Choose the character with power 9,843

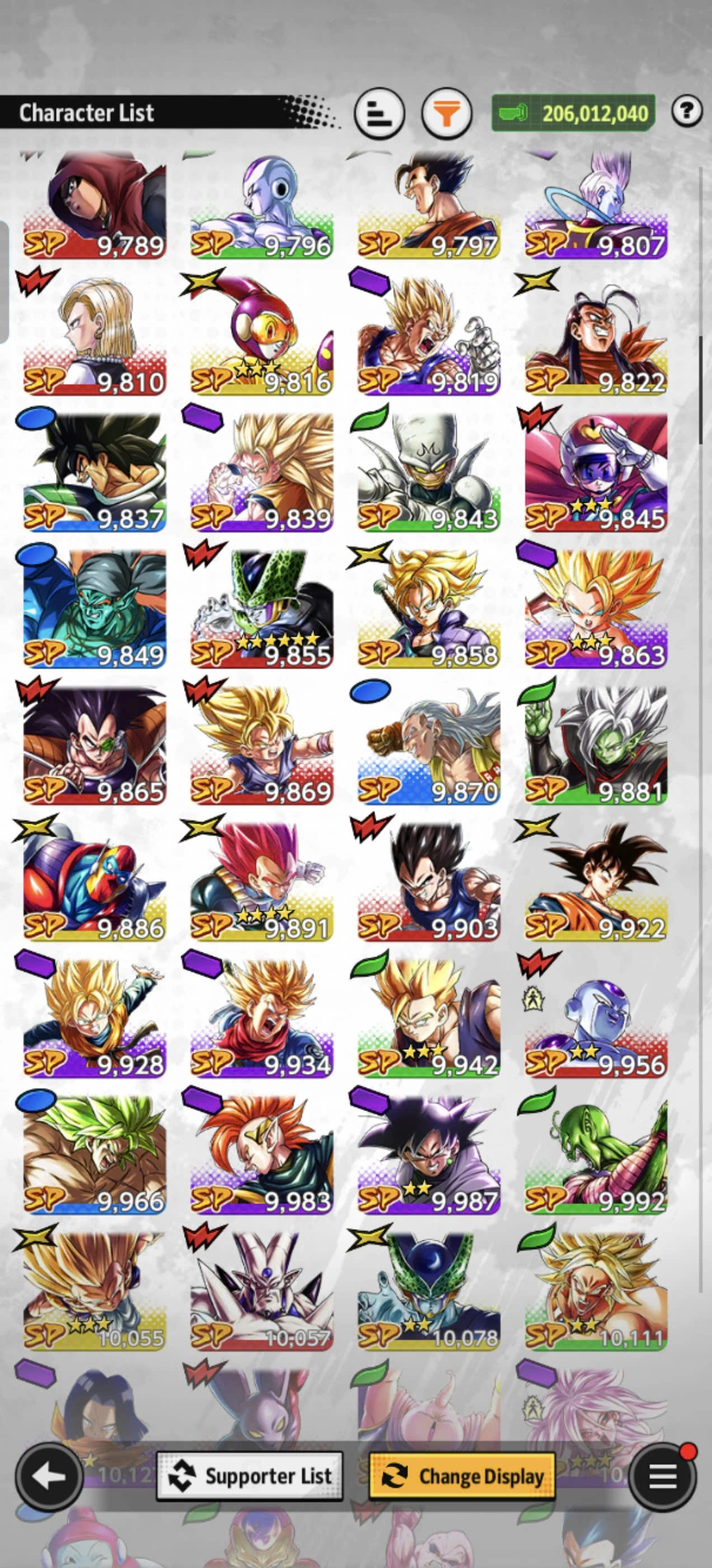click(x=428, y=475)
